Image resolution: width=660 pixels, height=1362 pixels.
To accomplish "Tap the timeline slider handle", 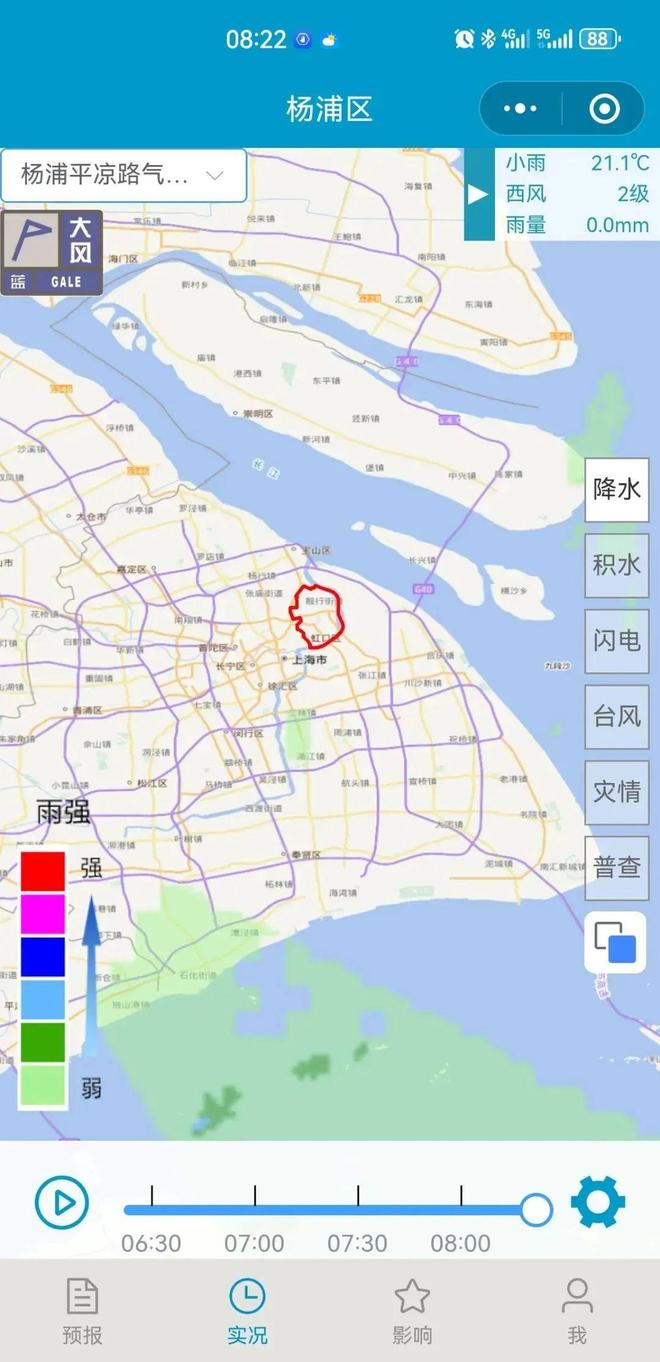I will point(536,1209).
